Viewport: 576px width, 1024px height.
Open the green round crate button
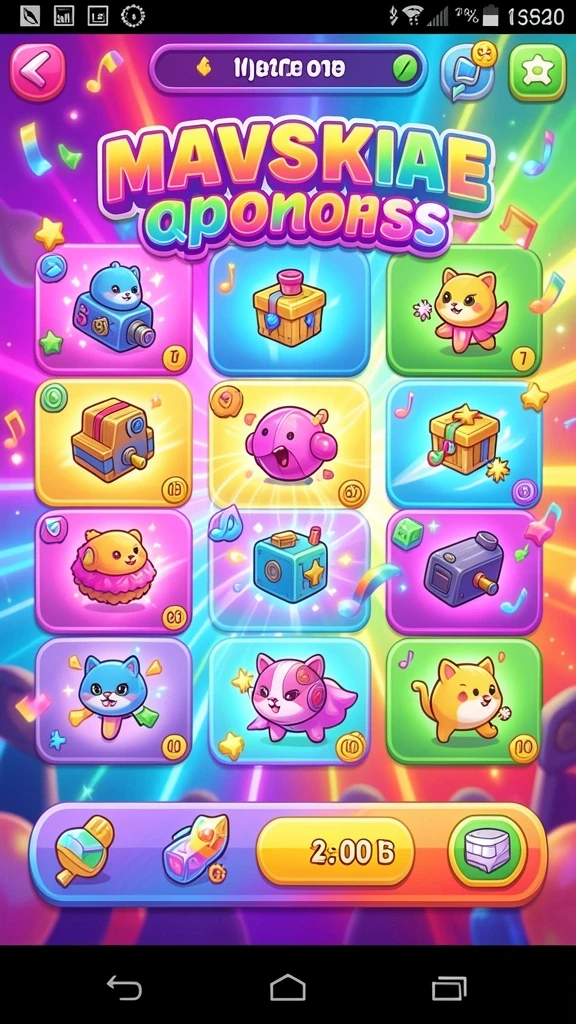point(487,852)
